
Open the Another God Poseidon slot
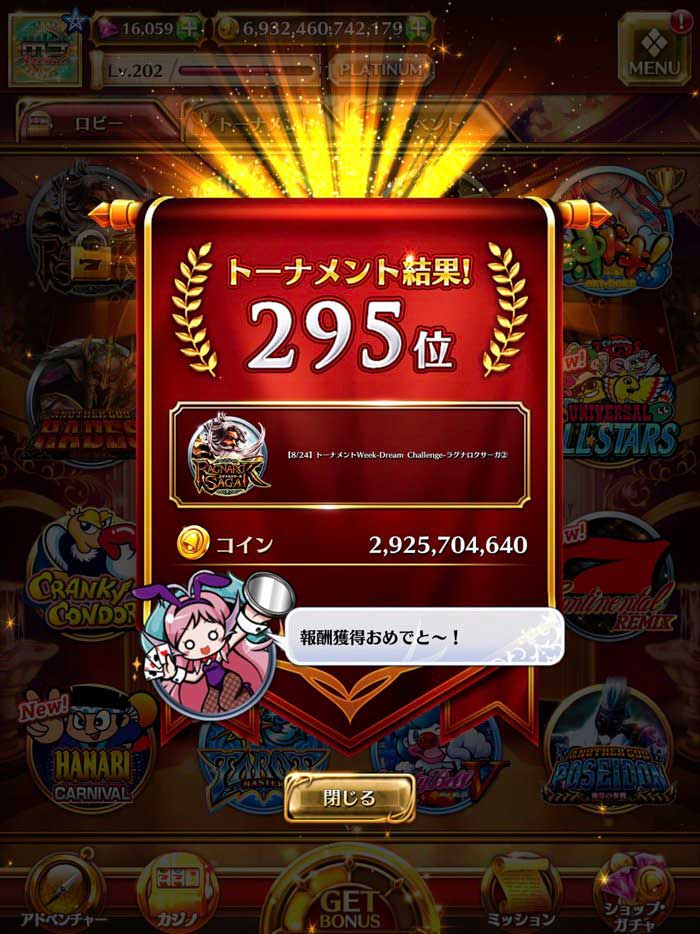coord(612,750)
